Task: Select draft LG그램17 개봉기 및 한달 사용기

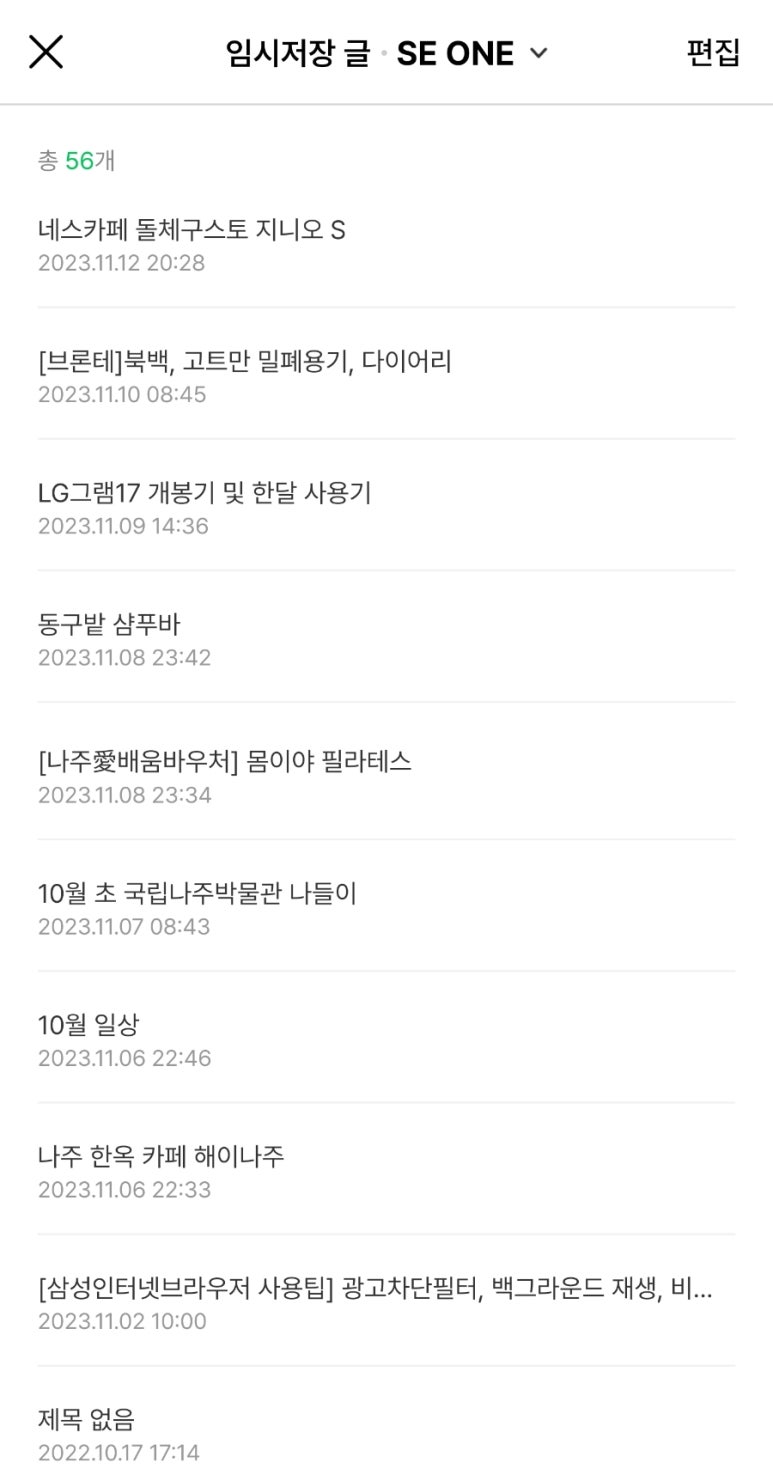Action: [x=205, y=493]
